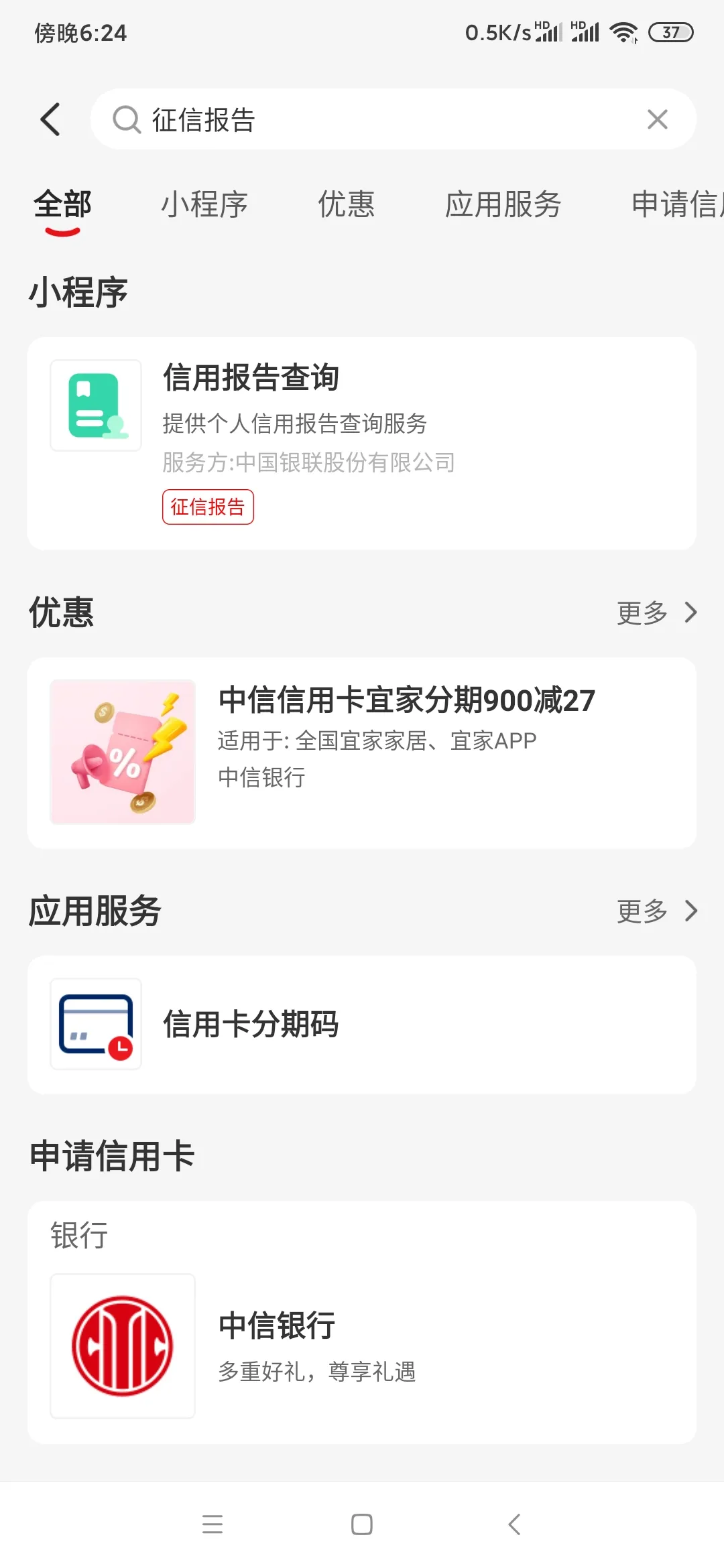Viewport: 724px width, 1568px height.
Task: Open the system recent apps menu
Action: click(213, 1524)
